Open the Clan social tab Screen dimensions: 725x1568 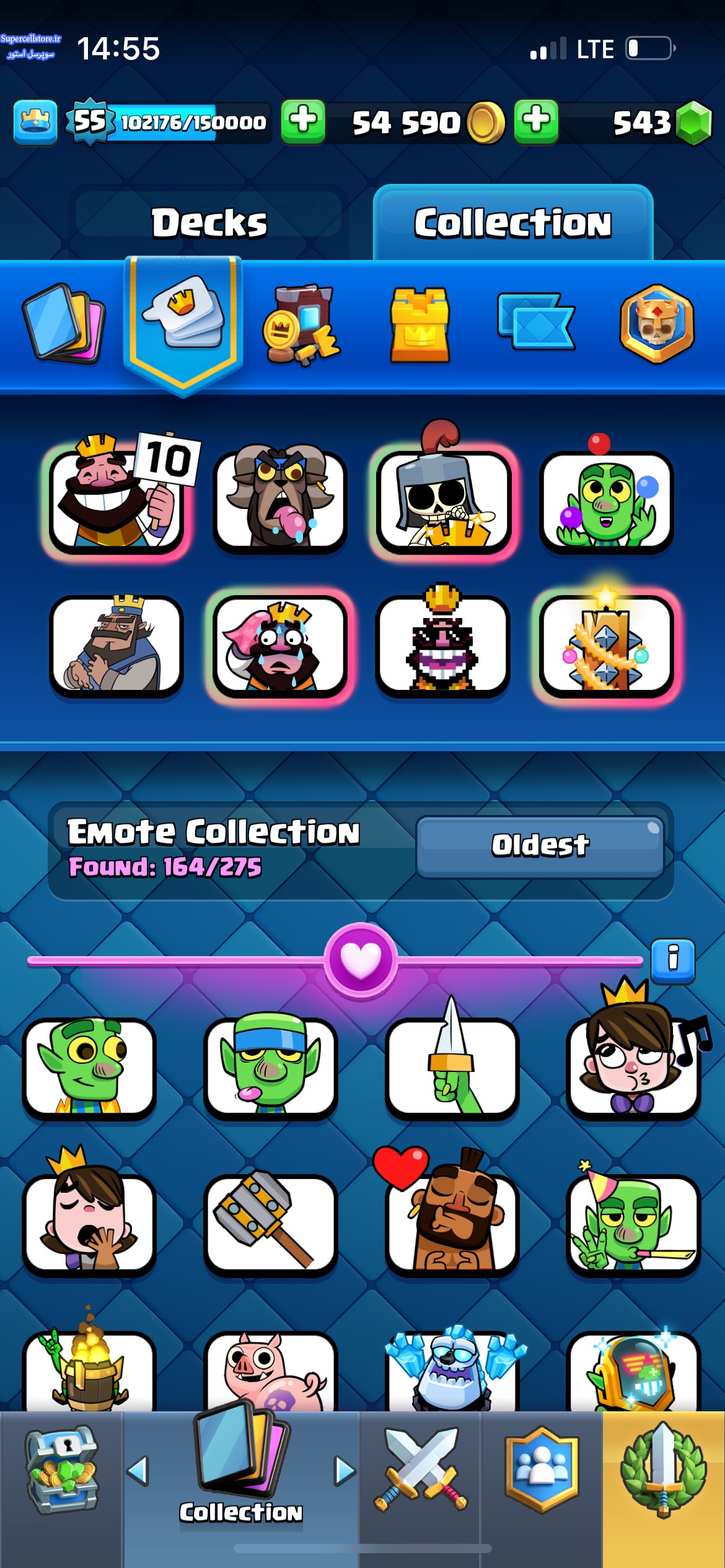point(542,1470)
